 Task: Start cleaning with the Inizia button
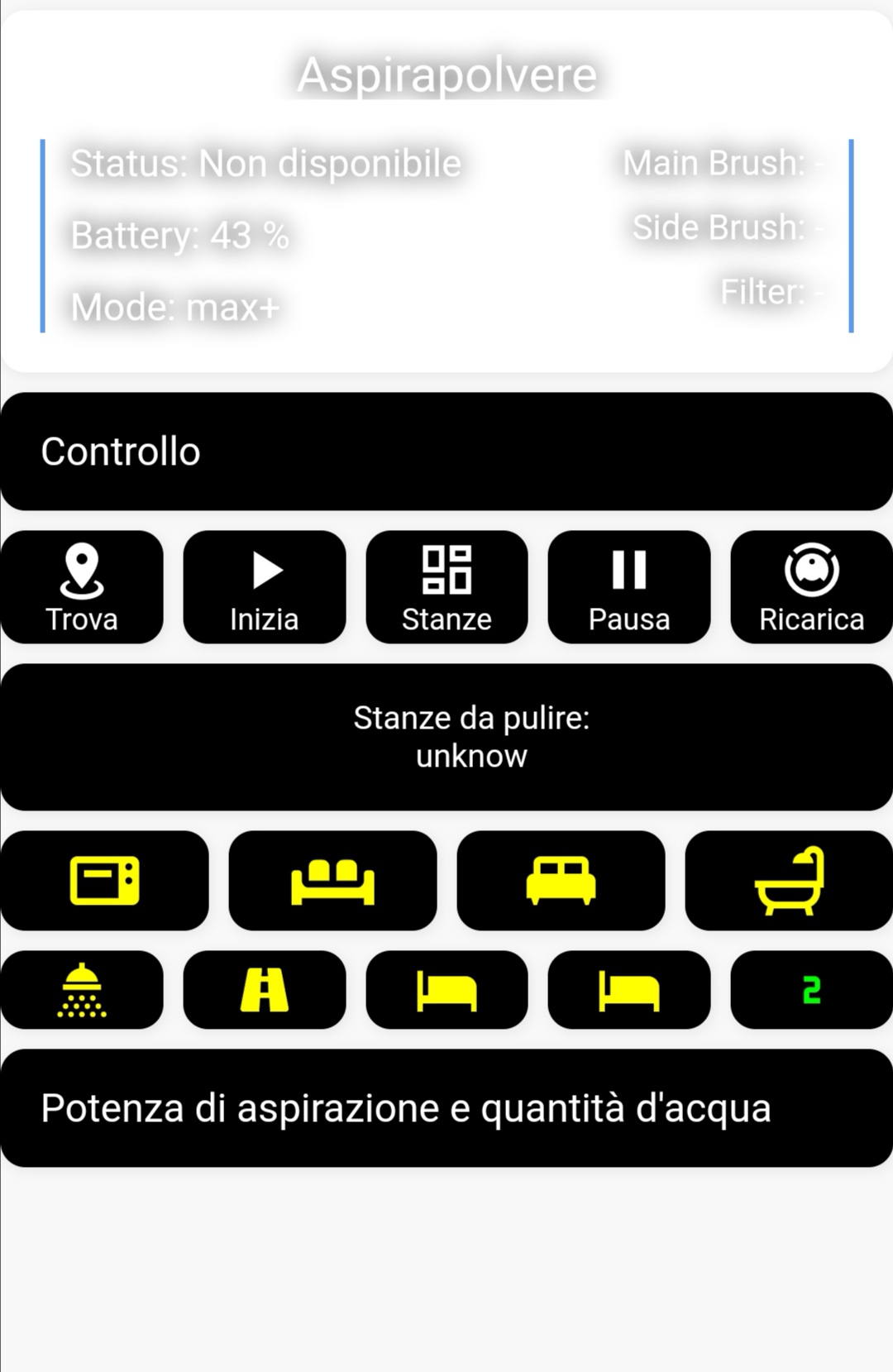pos(265,587)
